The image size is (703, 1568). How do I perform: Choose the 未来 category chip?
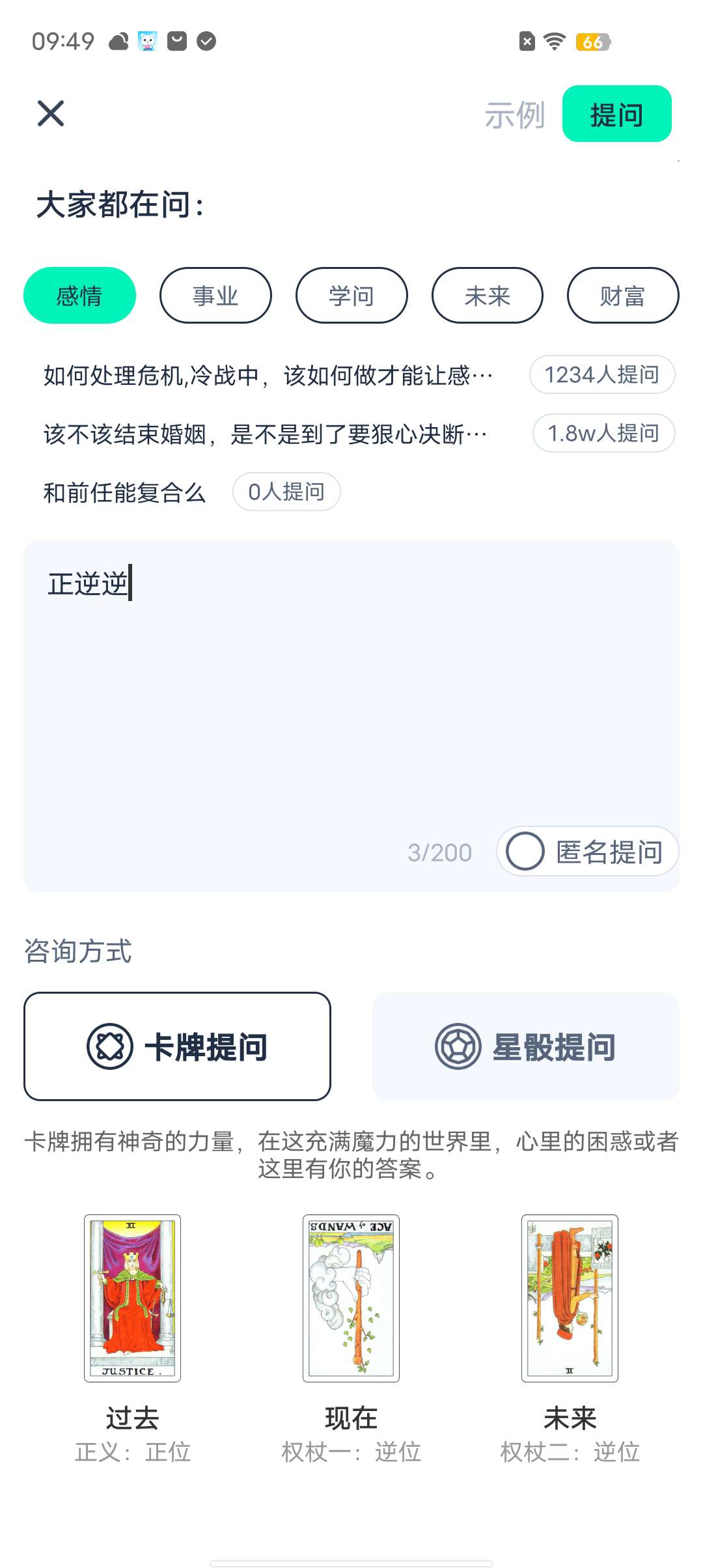click(x=487, y=296)
